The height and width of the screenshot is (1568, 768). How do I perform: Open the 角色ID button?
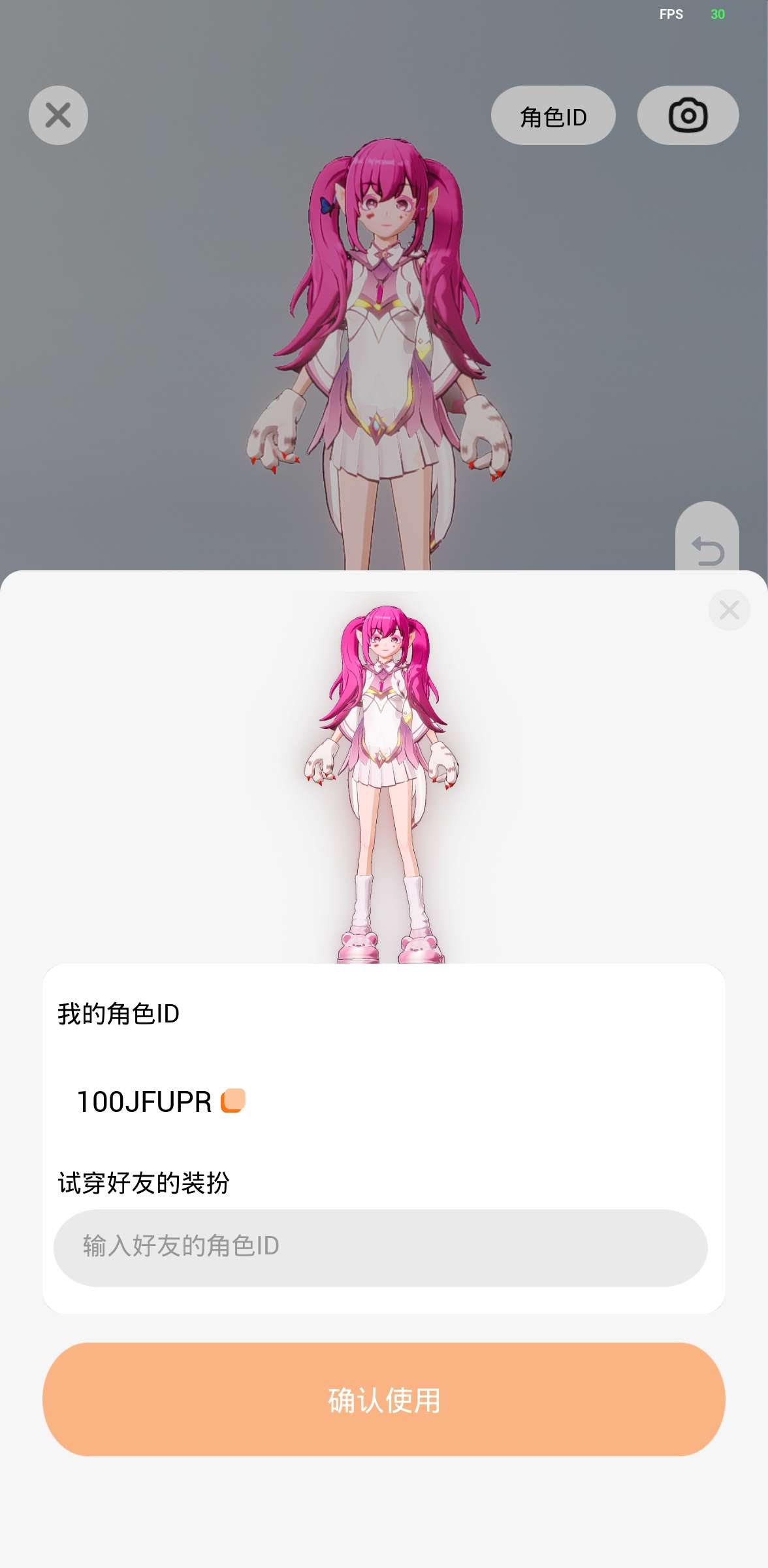(x=553, y=115)
